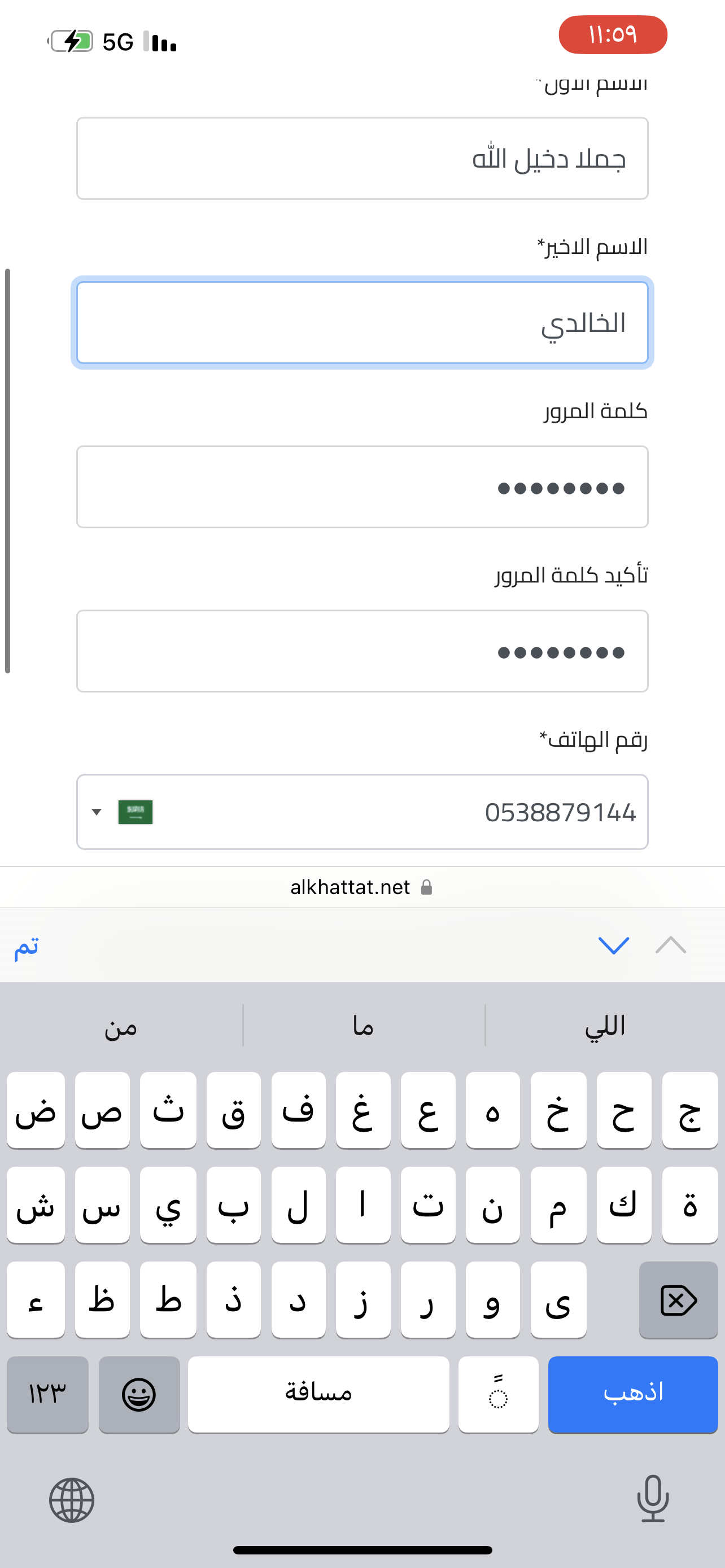Edit the last name field الخالدي
The width and height of the screenshot is (725, 1568).
362,323
